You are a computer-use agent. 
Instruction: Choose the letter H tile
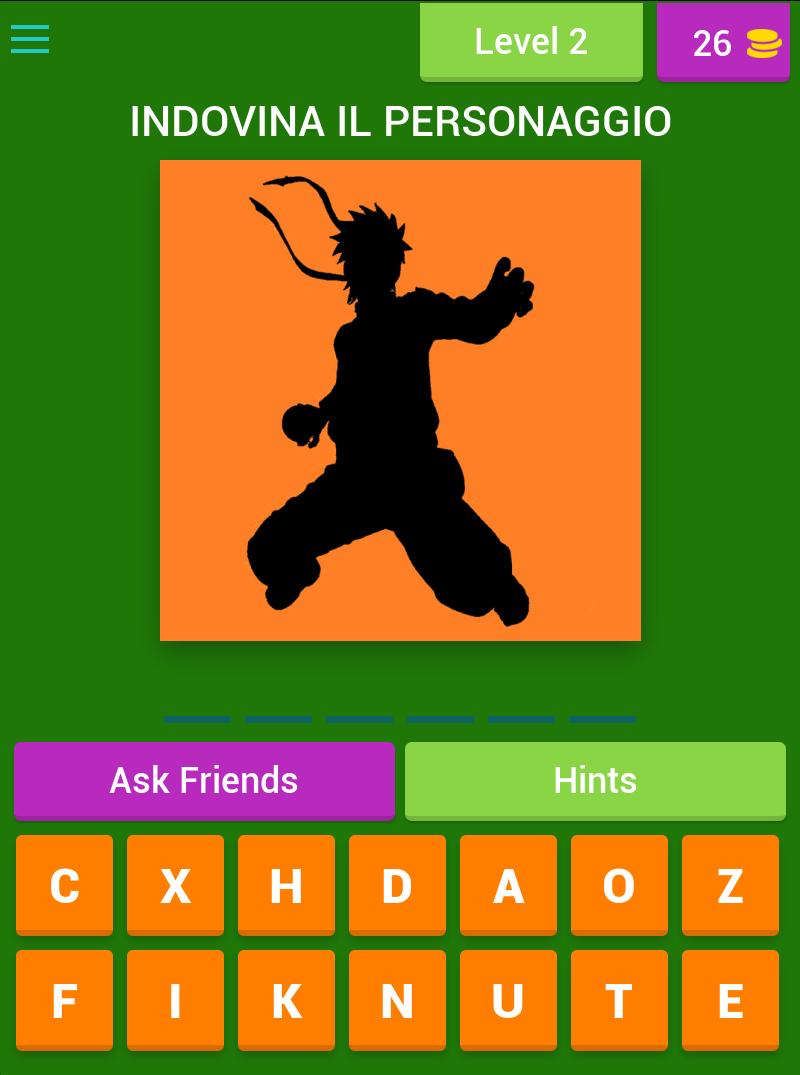[286, 885]
